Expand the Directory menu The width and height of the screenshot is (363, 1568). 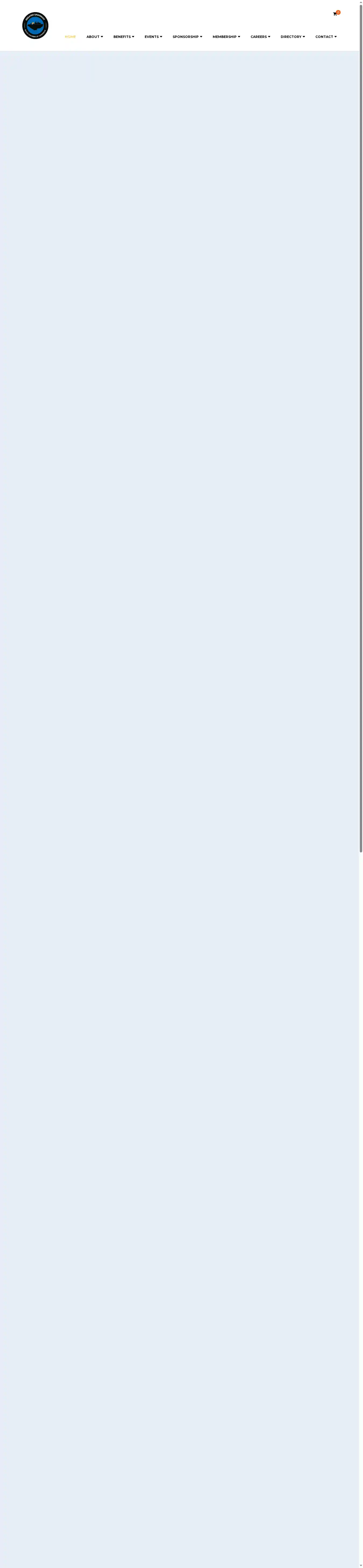click(x=293, y=37)
